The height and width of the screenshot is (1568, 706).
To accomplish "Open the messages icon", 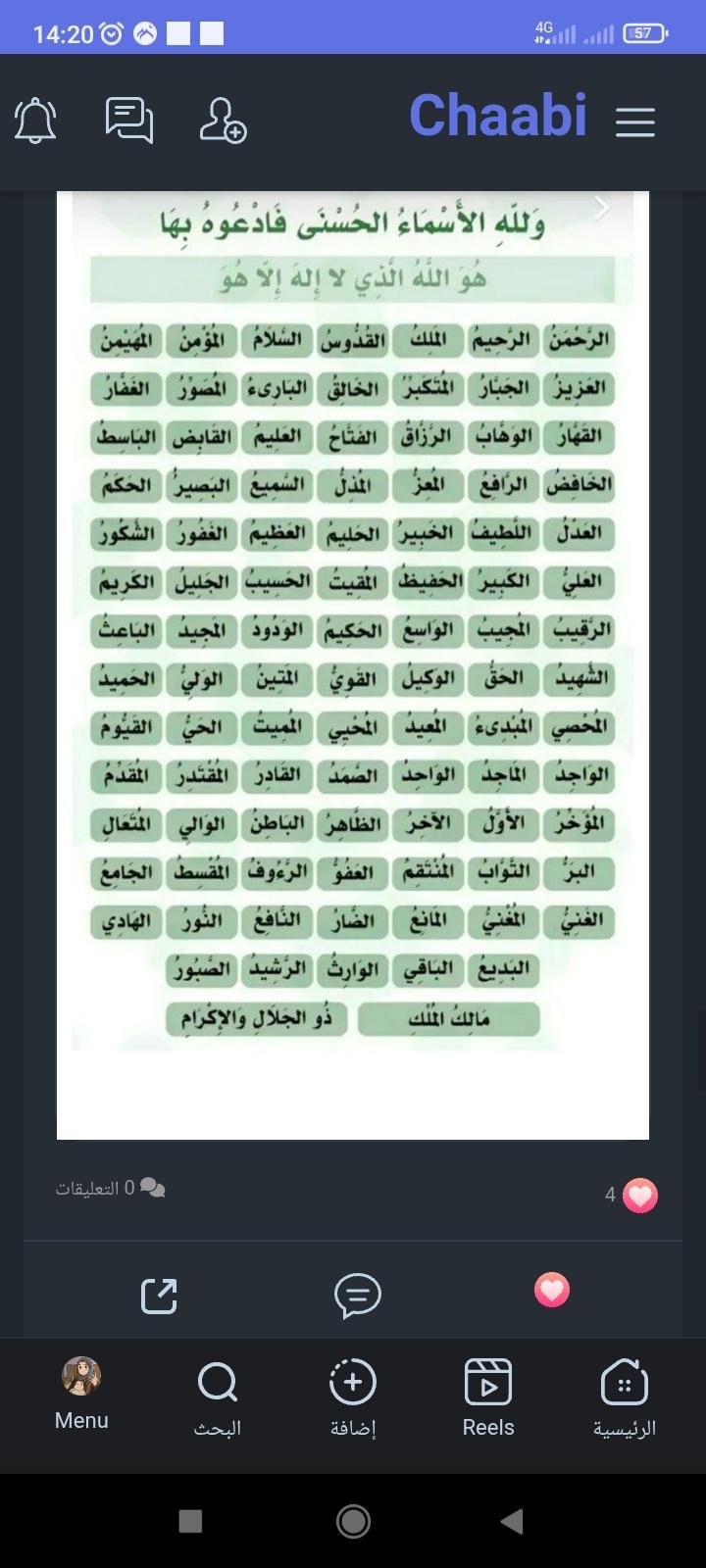I will 128,121.
